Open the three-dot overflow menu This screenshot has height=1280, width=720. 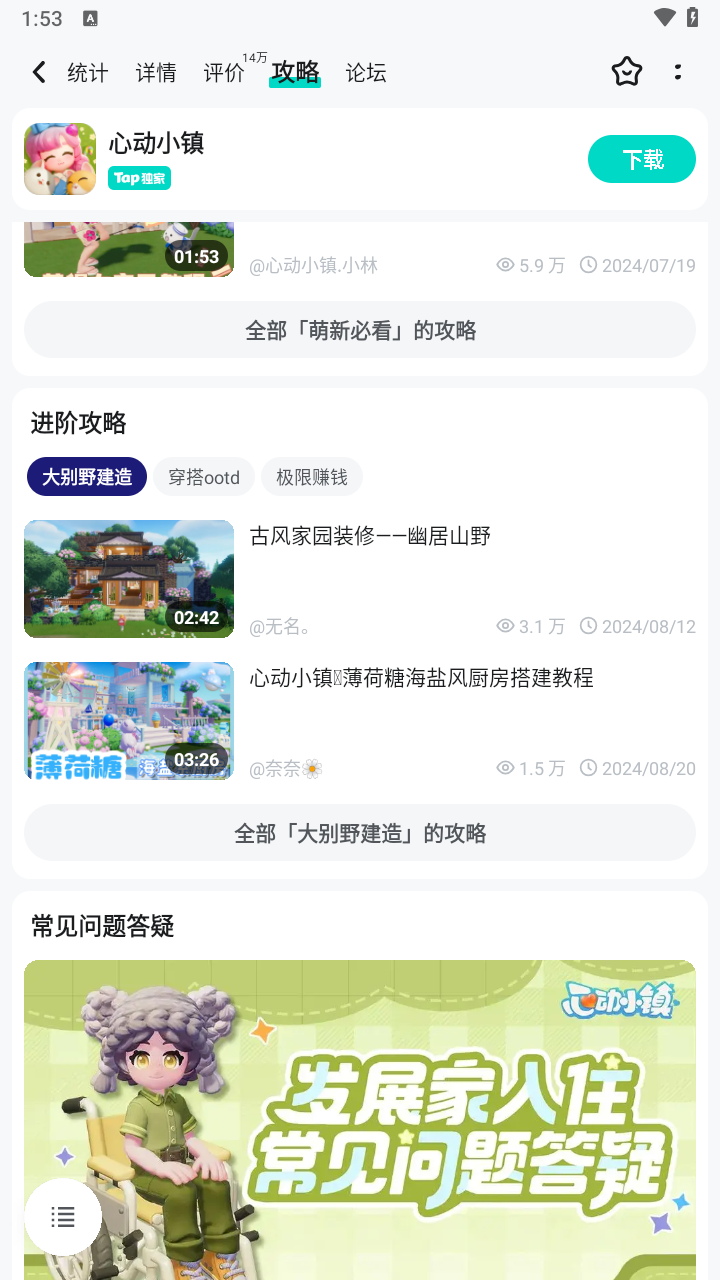click(x=678, y=72)
